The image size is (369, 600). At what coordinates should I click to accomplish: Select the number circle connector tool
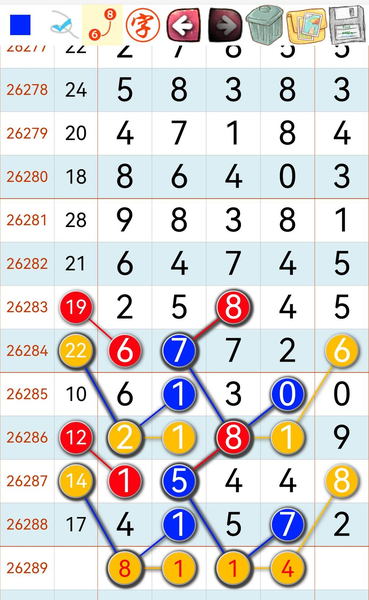click(x=102, y=25)
